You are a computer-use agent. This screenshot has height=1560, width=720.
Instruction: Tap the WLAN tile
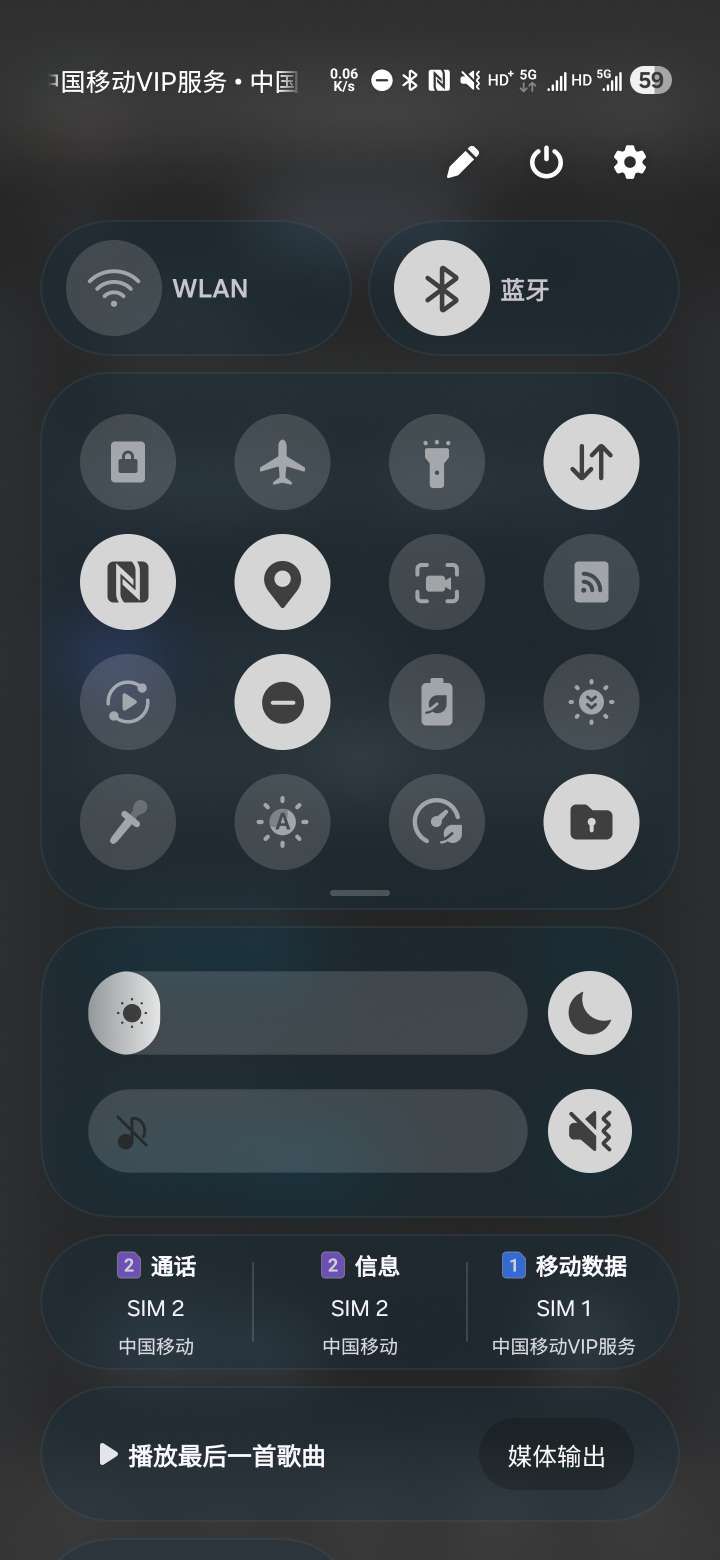[x=196, y=288]
